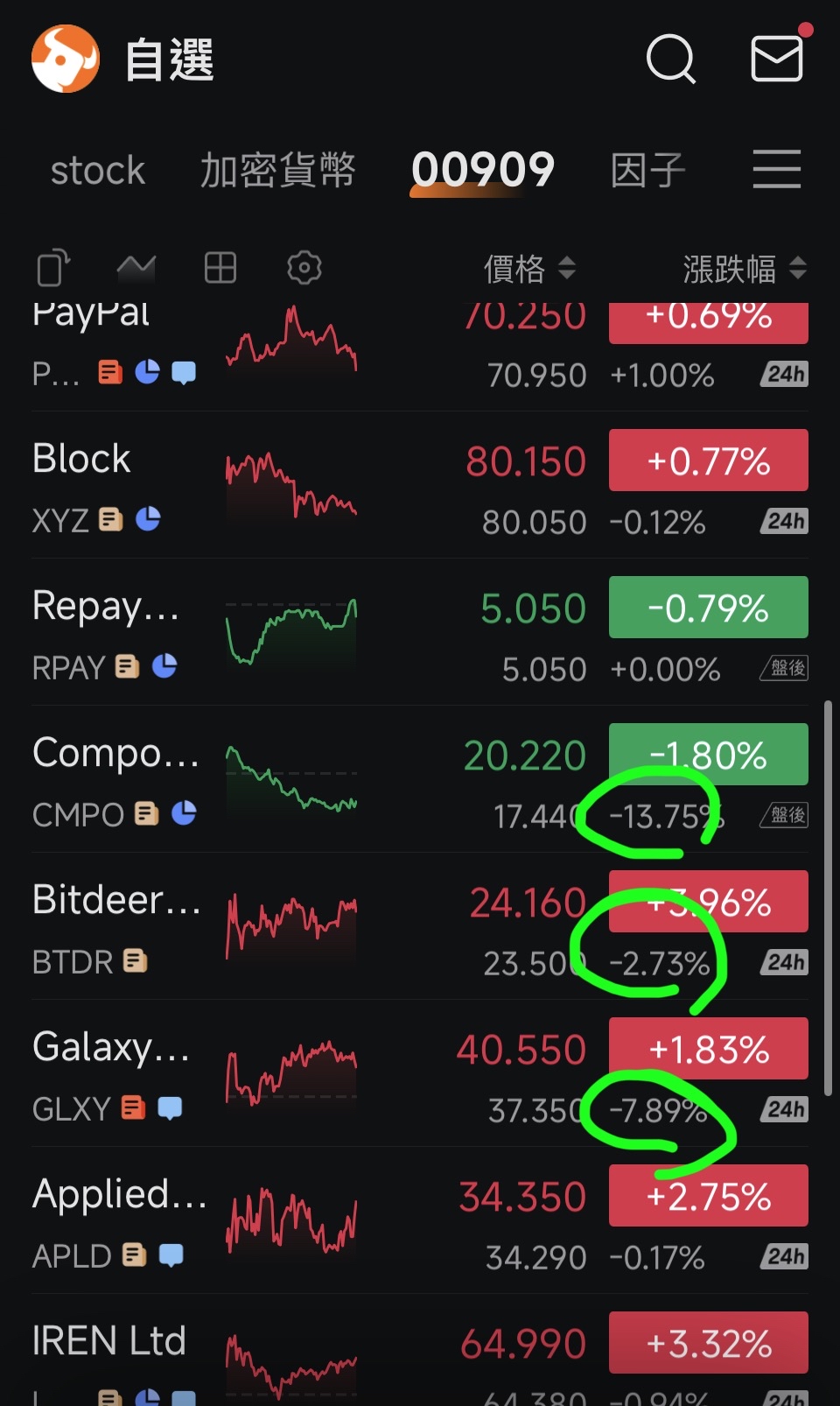This screenshot has height=1406, width=840.
Task: Select the 00909 watchlist tab
Action: (483, 170)
